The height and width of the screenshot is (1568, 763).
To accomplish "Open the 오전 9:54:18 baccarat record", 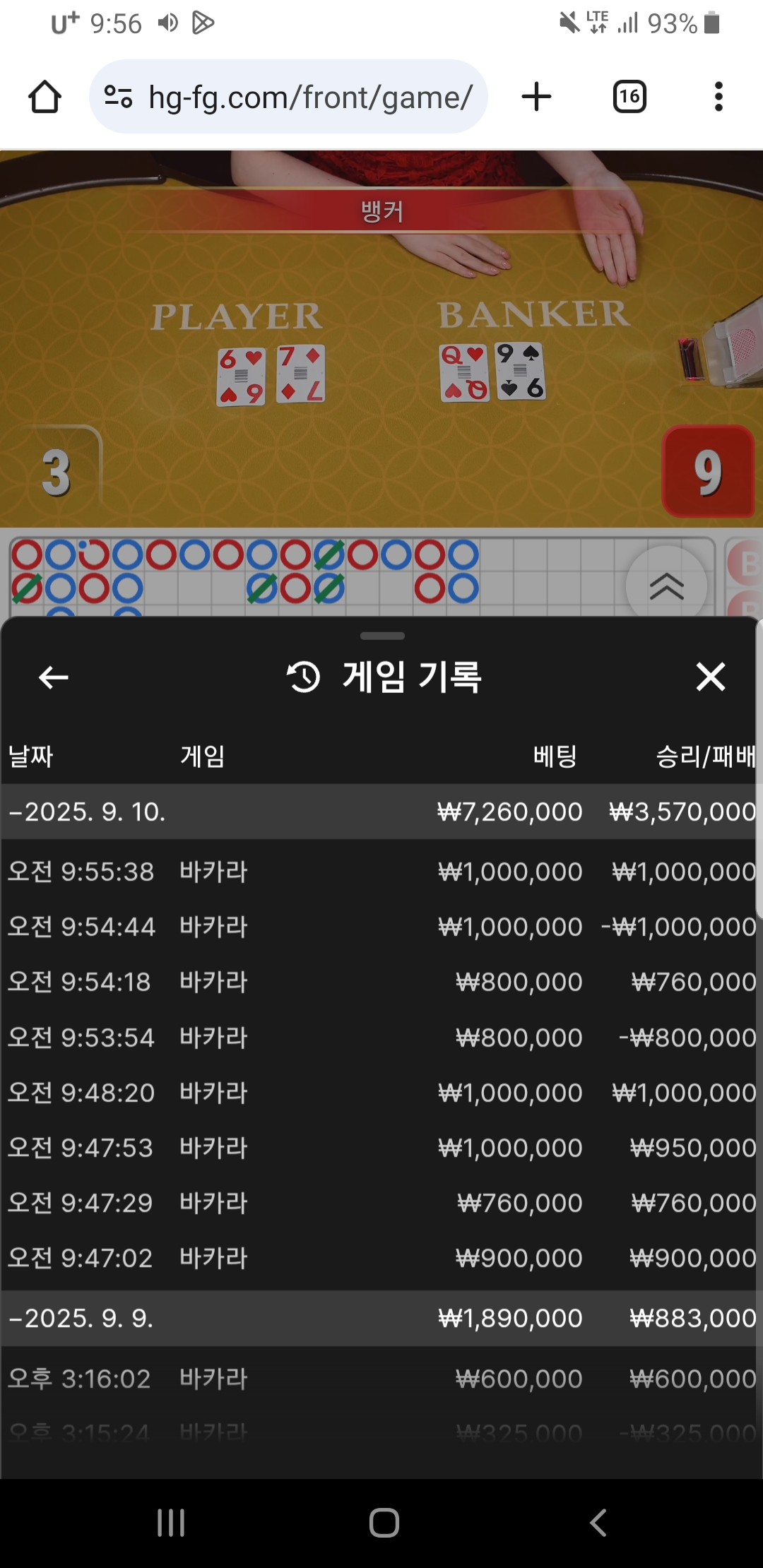I will pos(381,982).
